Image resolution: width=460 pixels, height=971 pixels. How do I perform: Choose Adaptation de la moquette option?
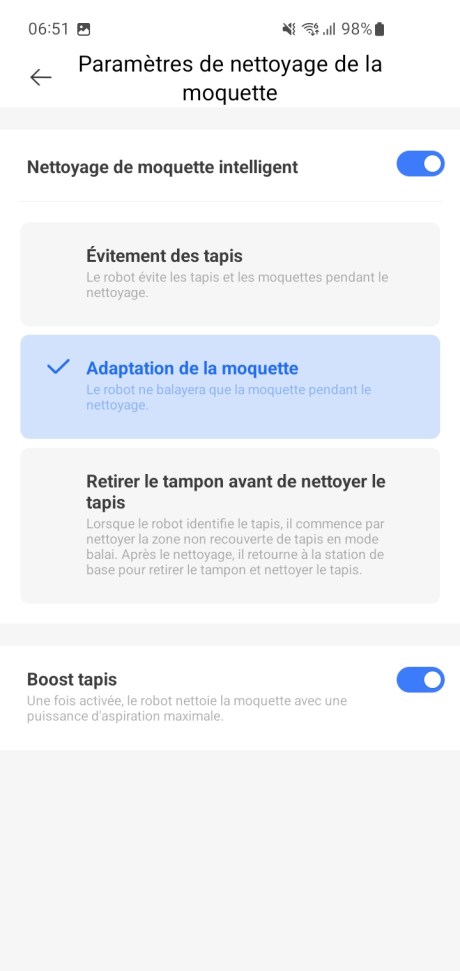click(230, 387)
